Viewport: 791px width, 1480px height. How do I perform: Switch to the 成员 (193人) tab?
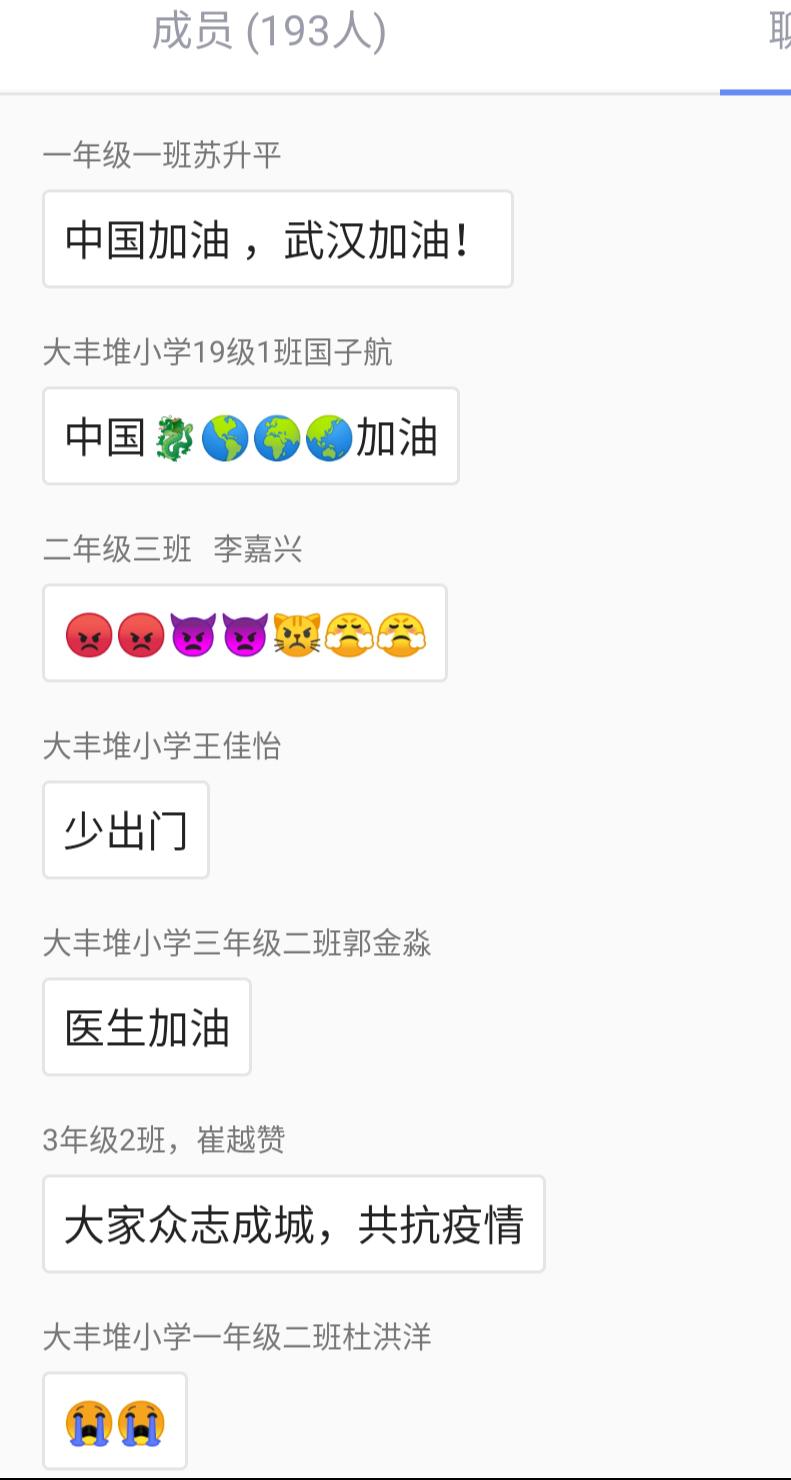click(268, 32)
